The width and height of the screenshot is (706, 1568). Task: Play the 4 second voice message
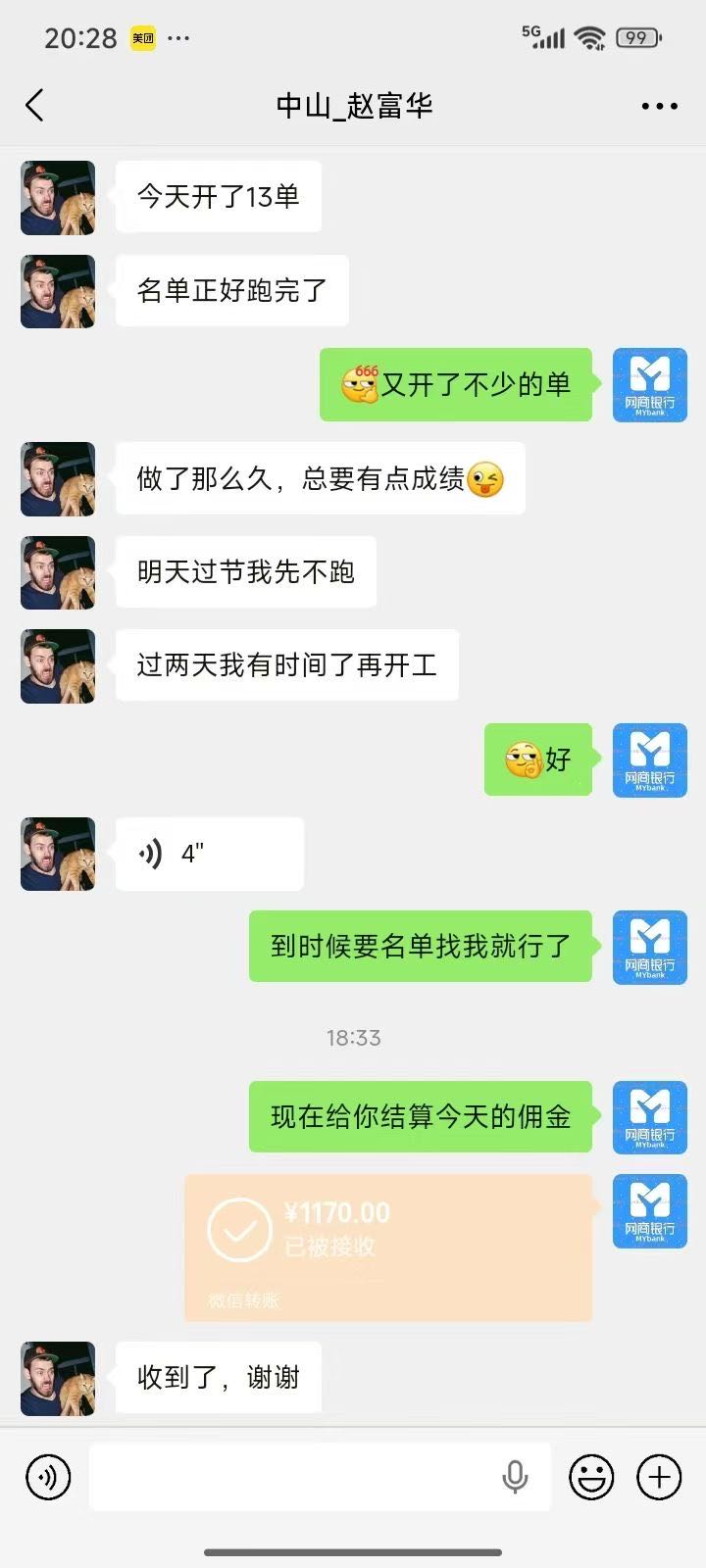tap(209, 853)
